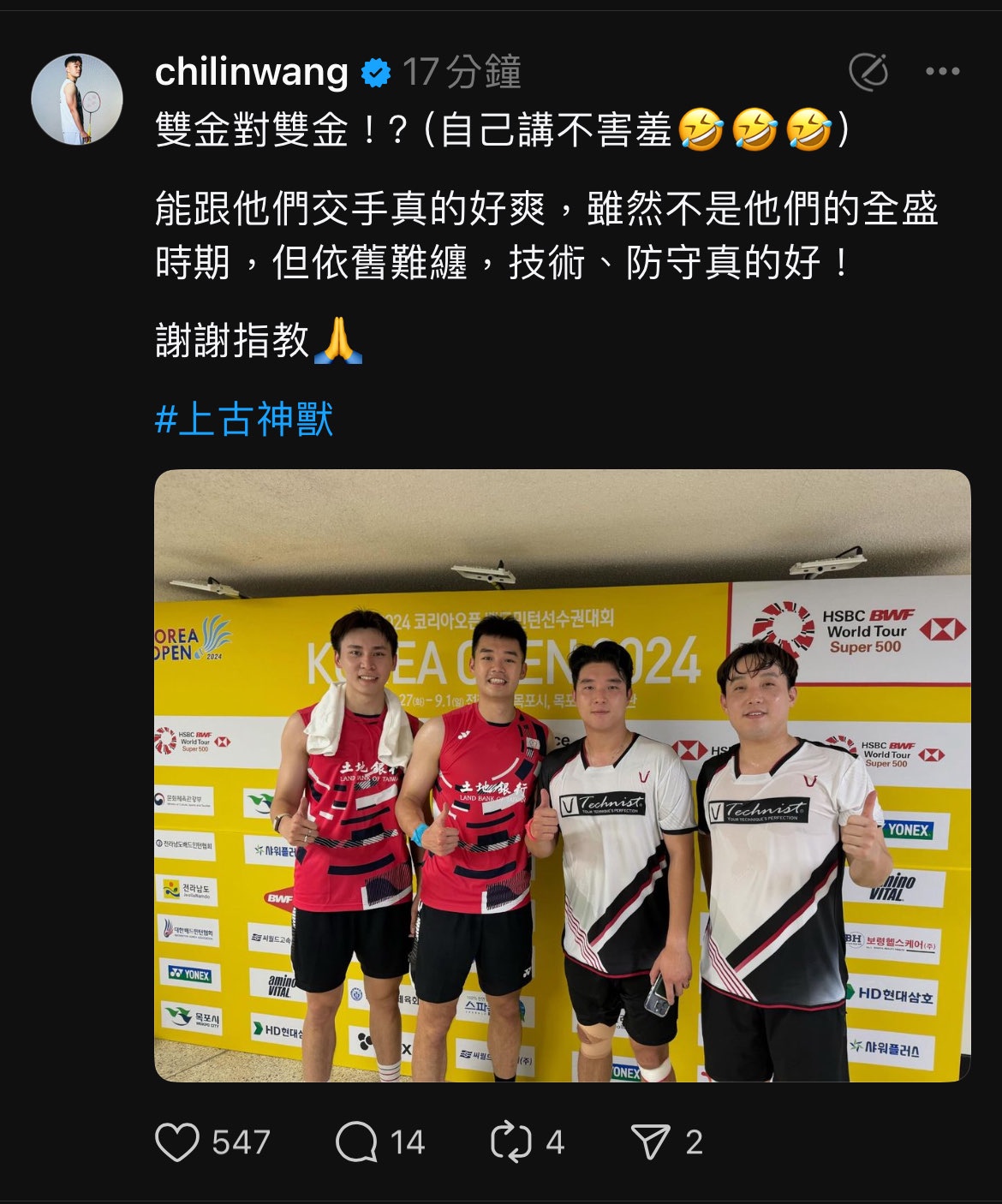1002x1204 pixels.
Task: Open chilinwang's profile picture
Action: point(77,99)
